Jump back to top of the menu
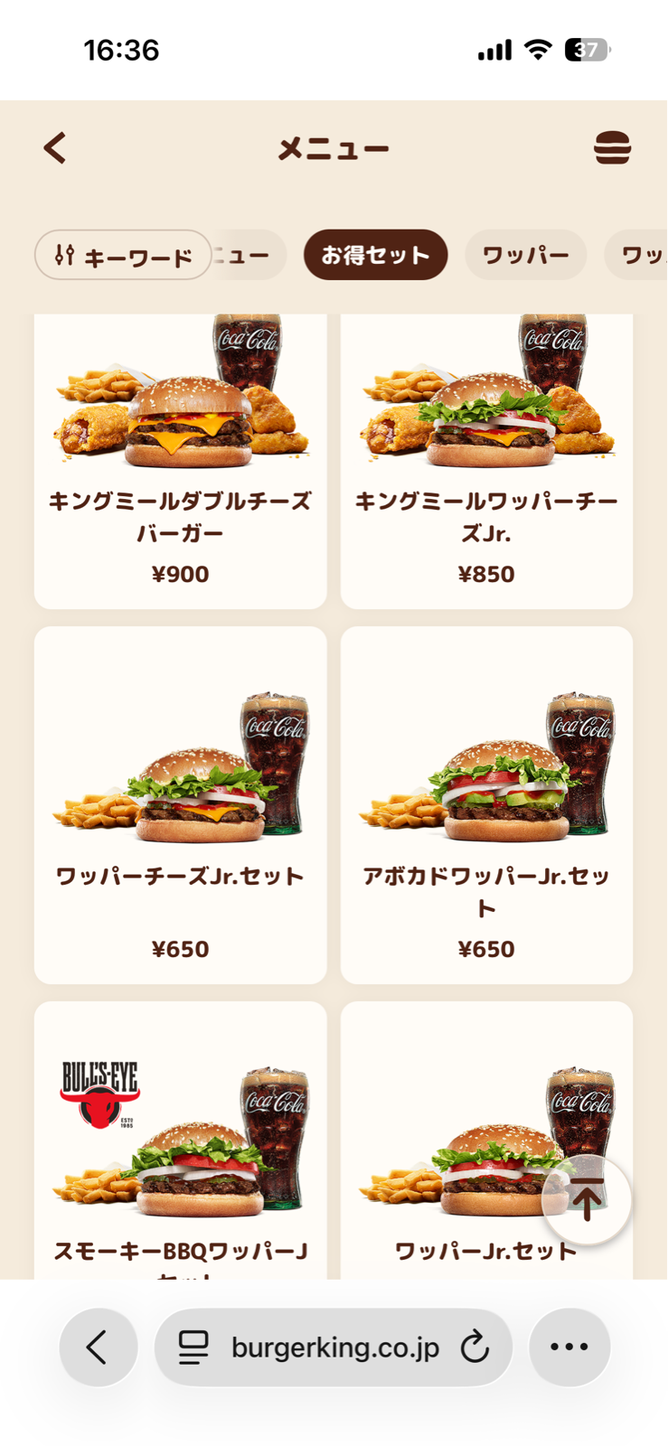Screen dimensions: 668x1446 586,1199
